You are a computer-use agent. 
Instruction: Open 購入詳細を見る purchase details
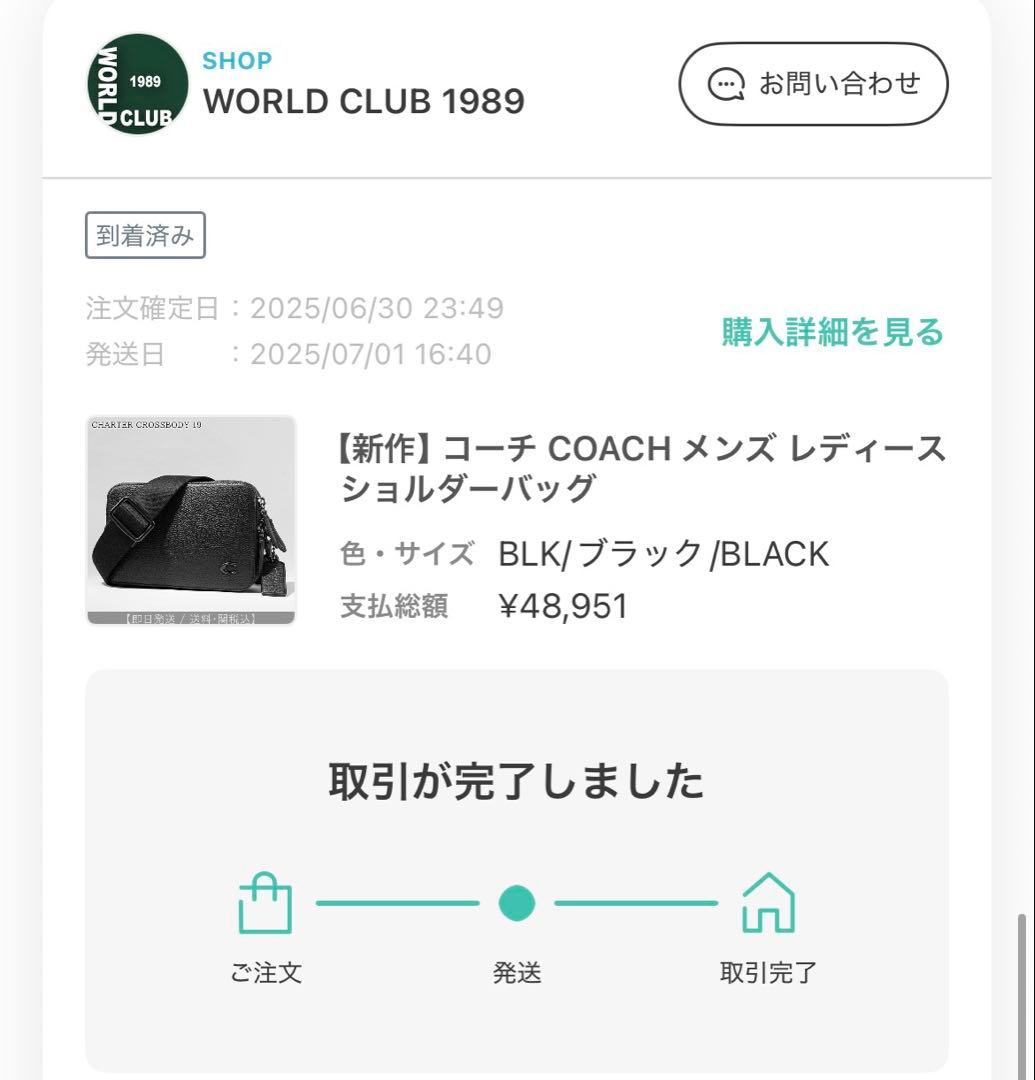pos(832,332)
